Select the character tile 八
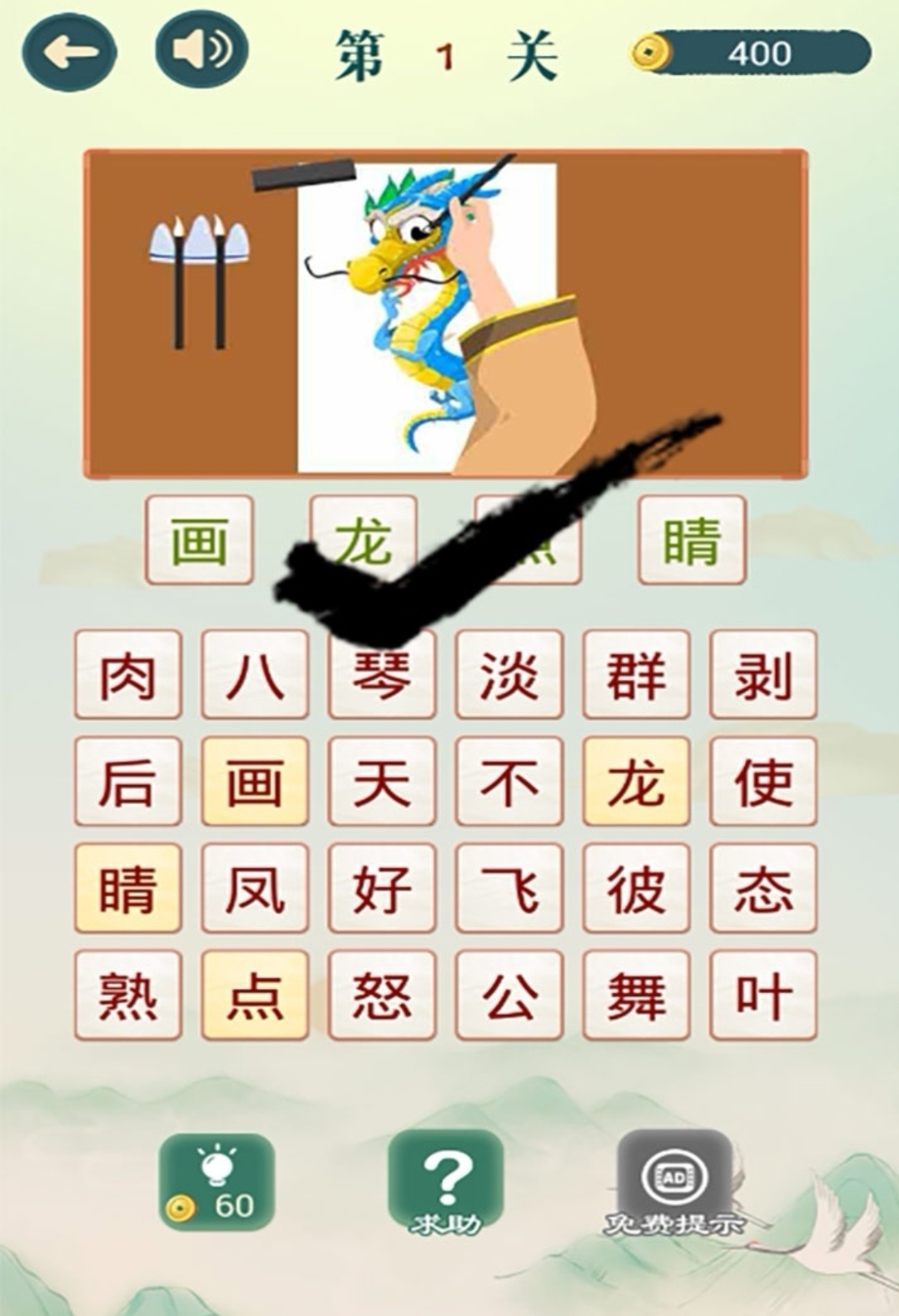This screenshot has height=1316, width=899. tap(255, 675)
